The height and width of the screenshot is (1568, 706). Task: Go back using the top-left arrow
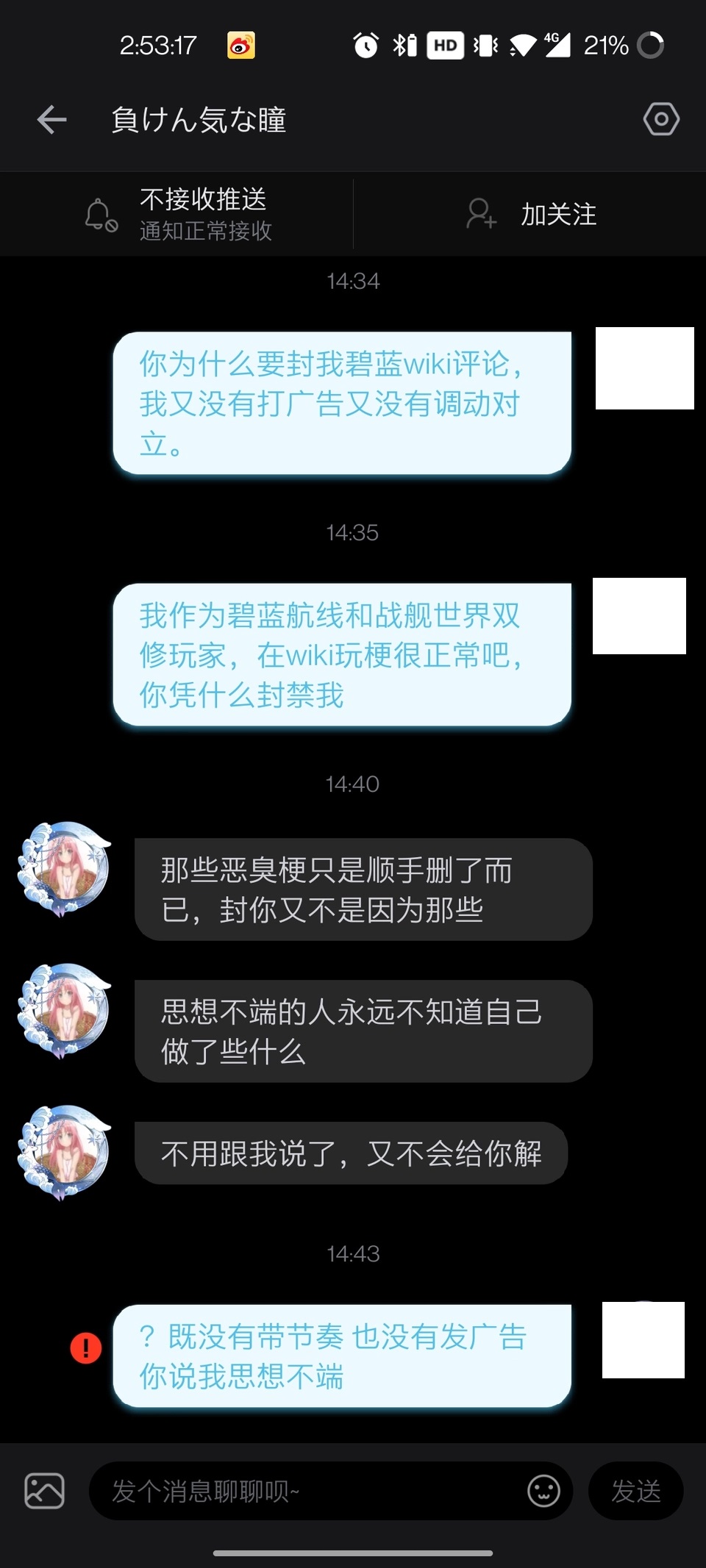click(x=52, y=120)
